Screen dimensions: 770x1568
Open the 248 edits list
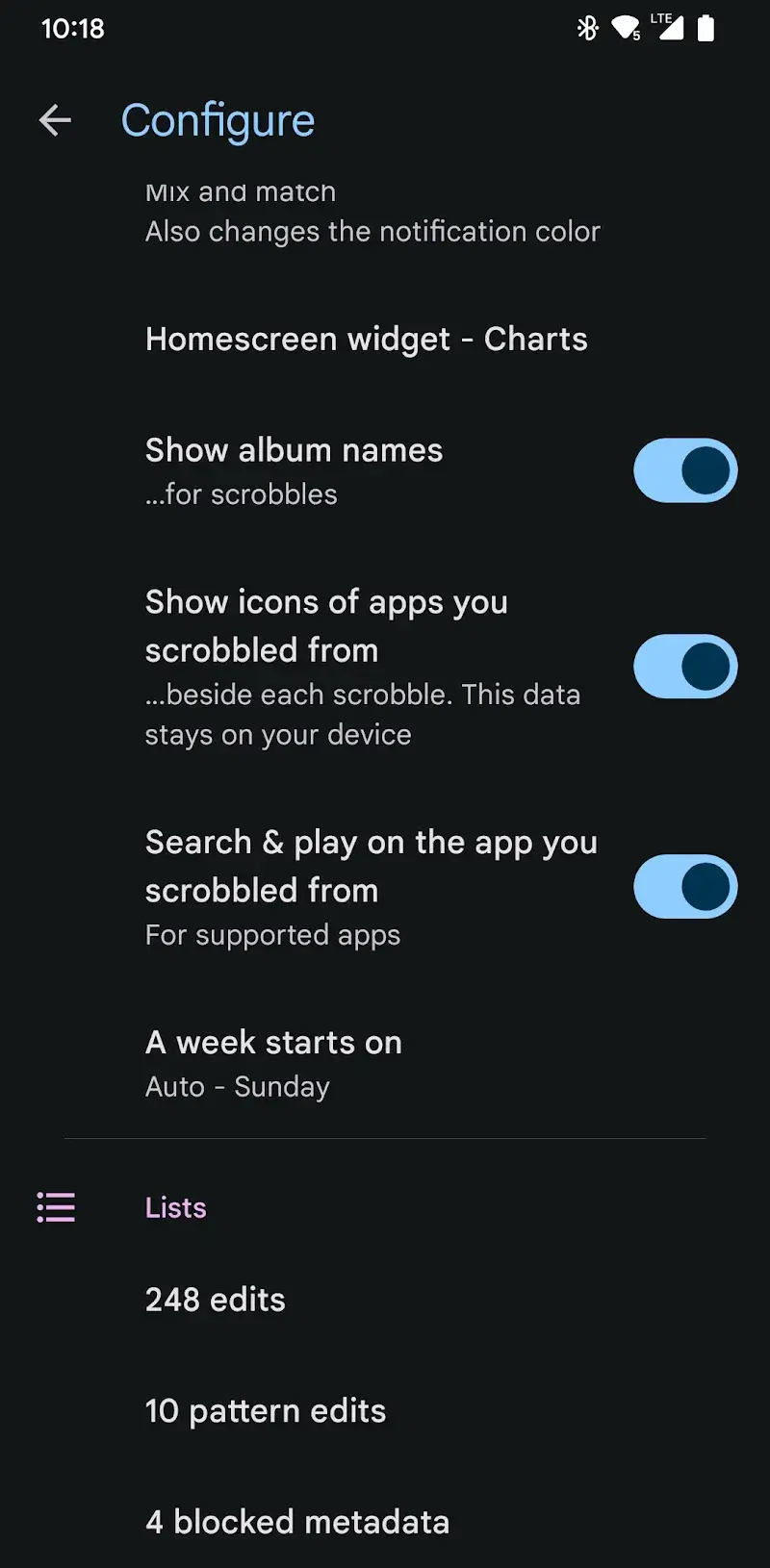(x=215, y=1299)
